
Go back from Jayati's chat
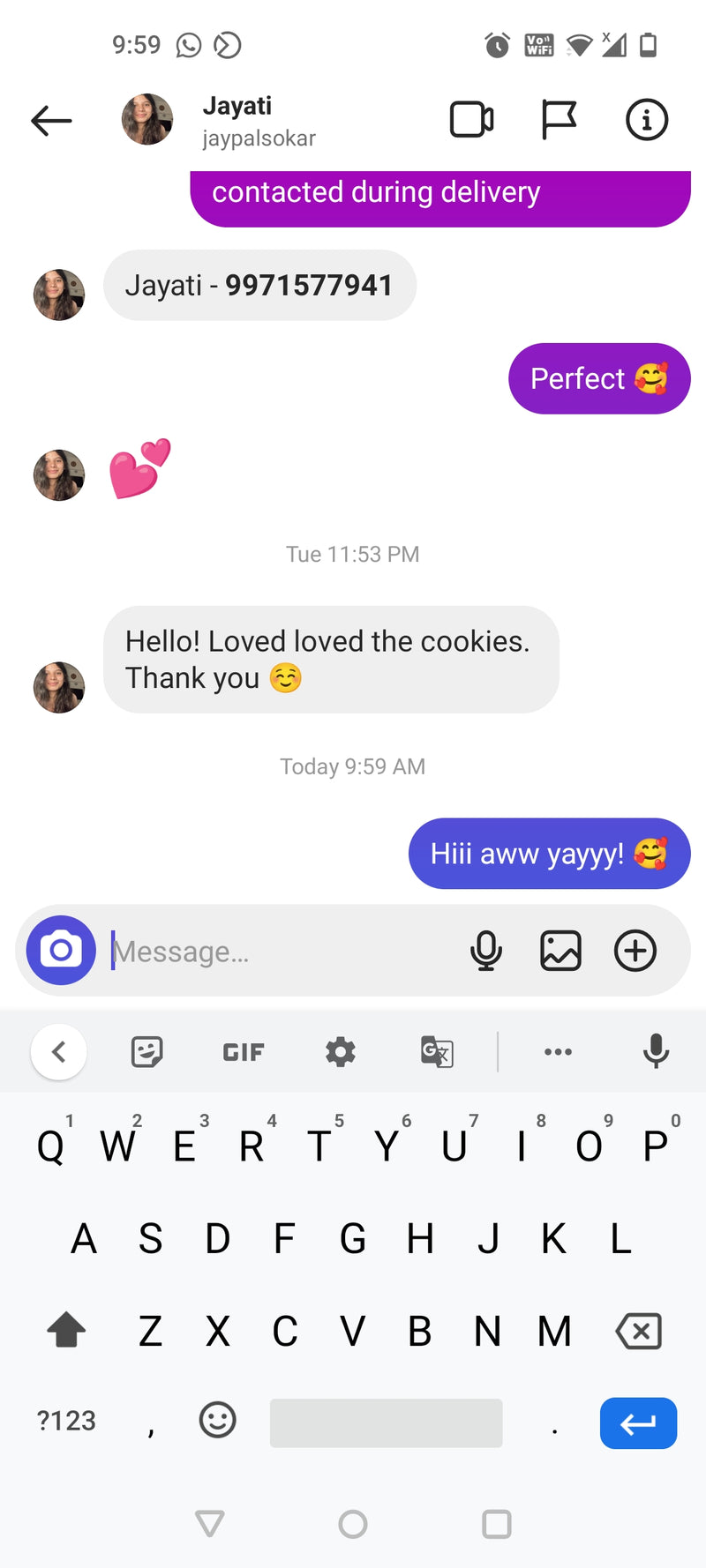pos(51,120)
